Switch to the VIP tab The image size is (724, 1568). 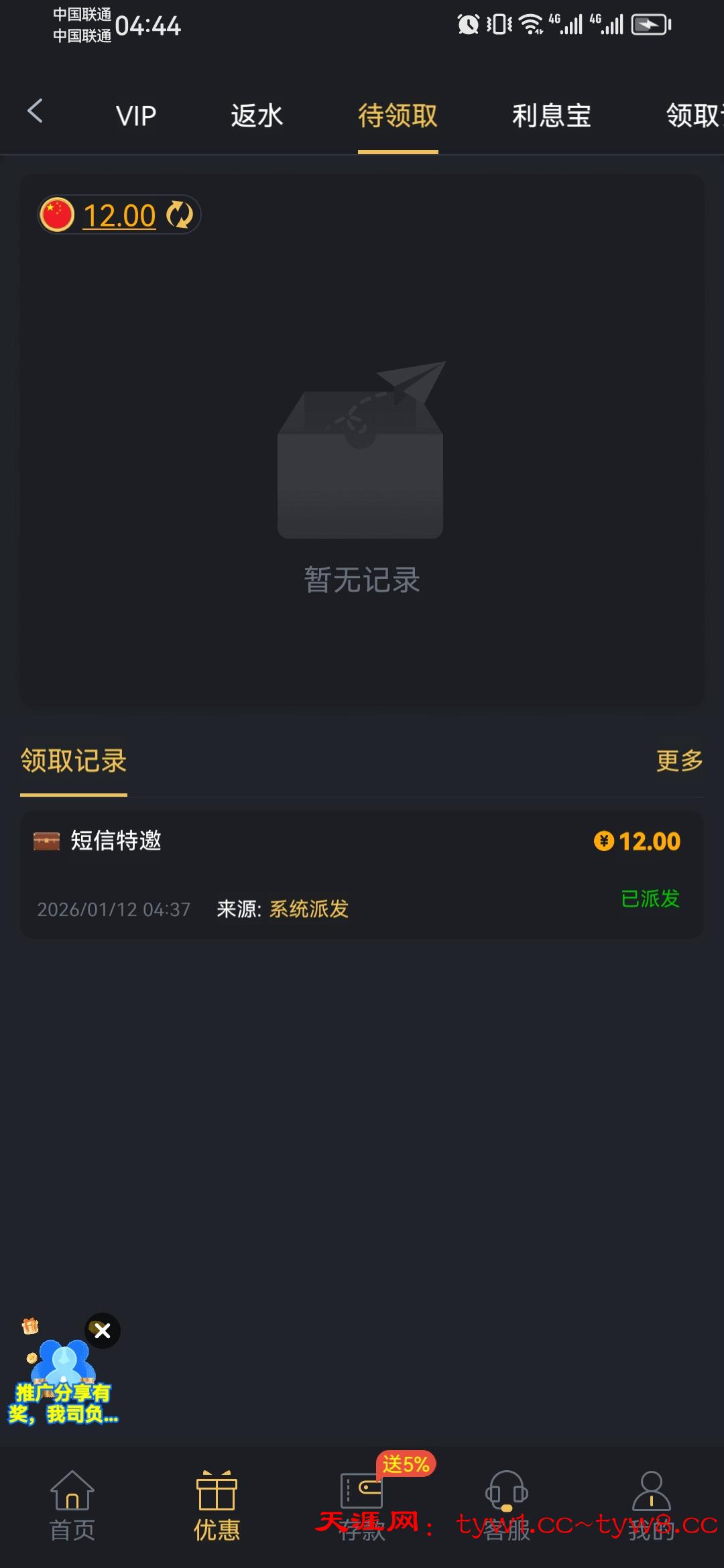136,116
